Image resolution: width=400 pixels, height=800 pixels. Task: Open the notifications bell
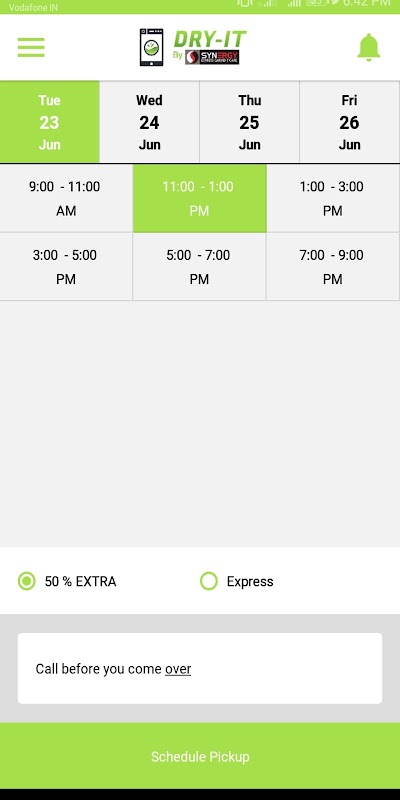pos(368,47)
